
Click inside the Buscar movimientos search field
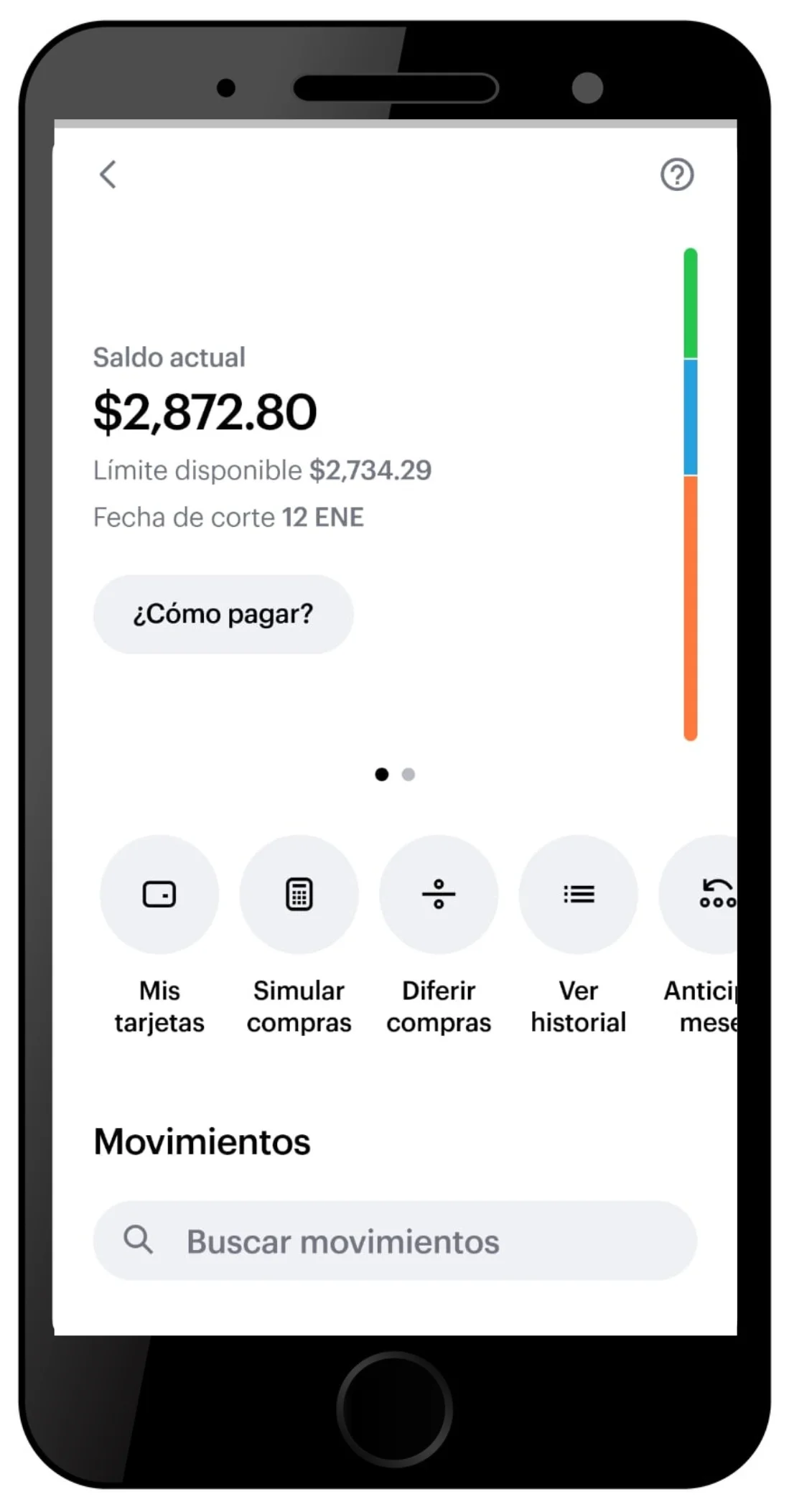(342, 1240)
